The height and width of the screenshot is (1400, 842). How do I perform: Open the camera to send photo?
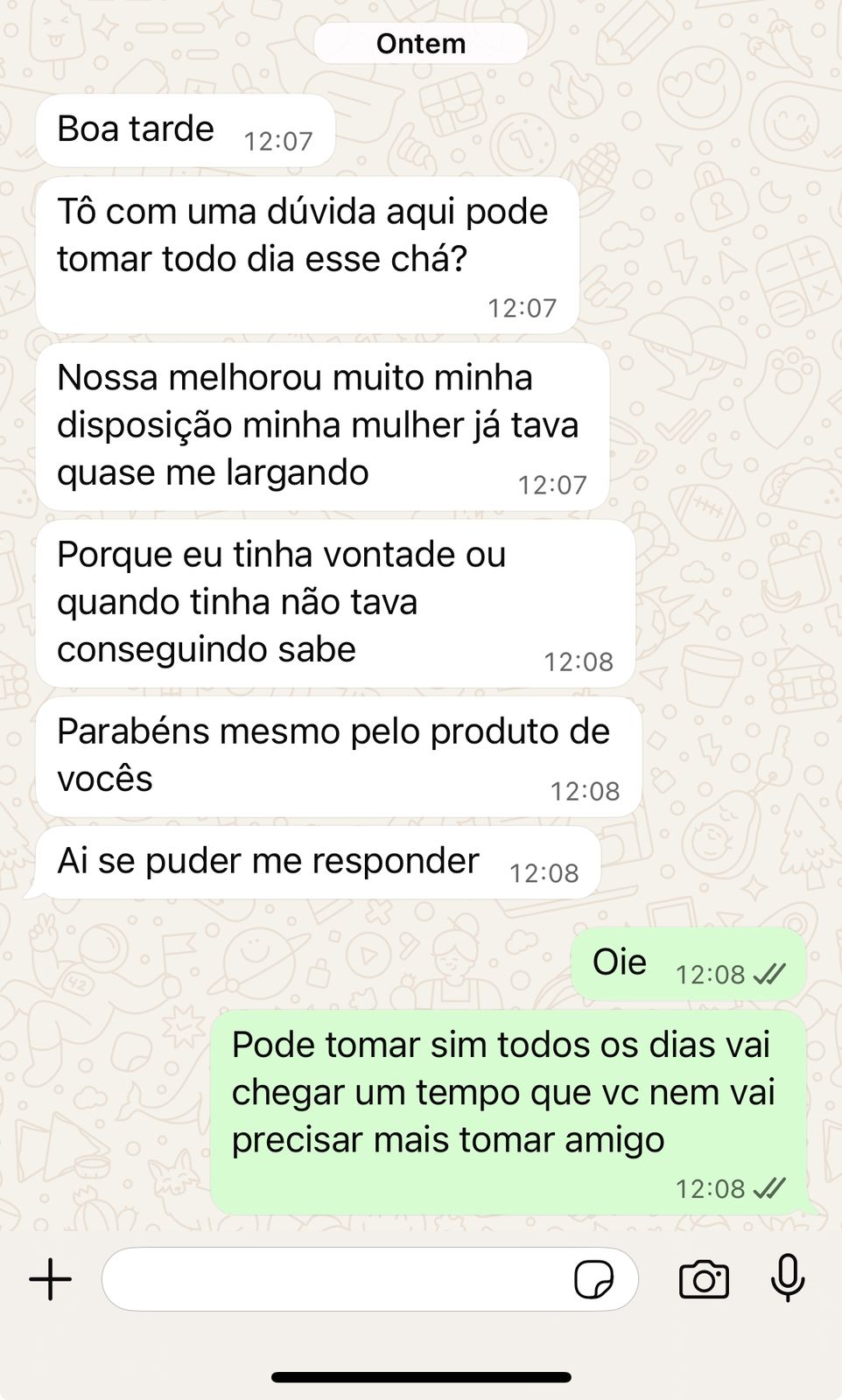[704, 1280]
